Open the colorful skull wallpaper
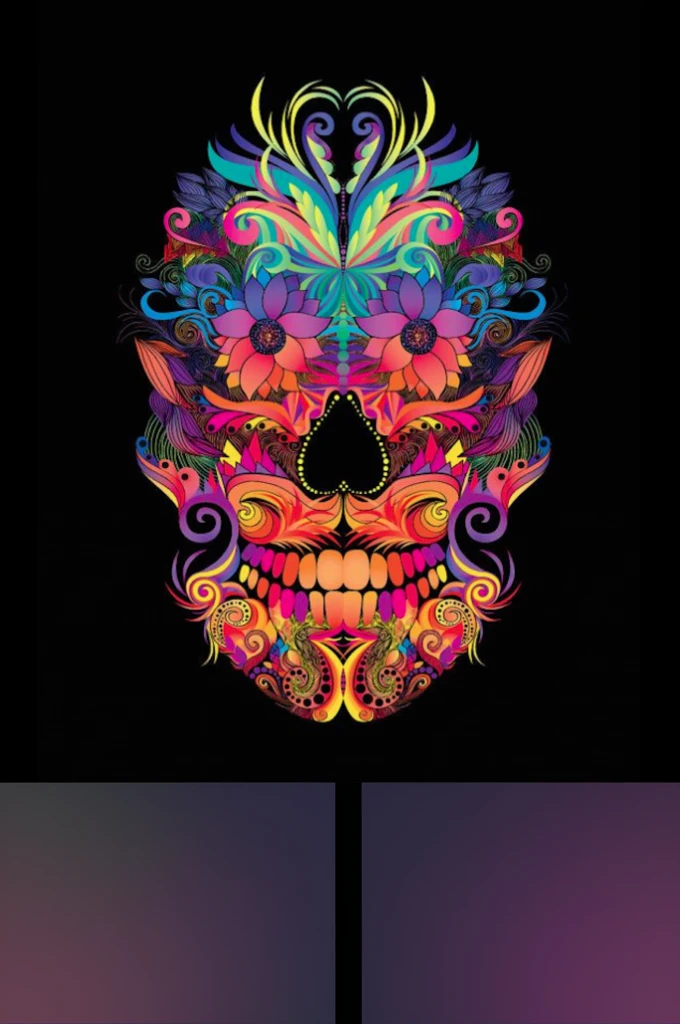The image size is (680, 1024). pos(340,400)
